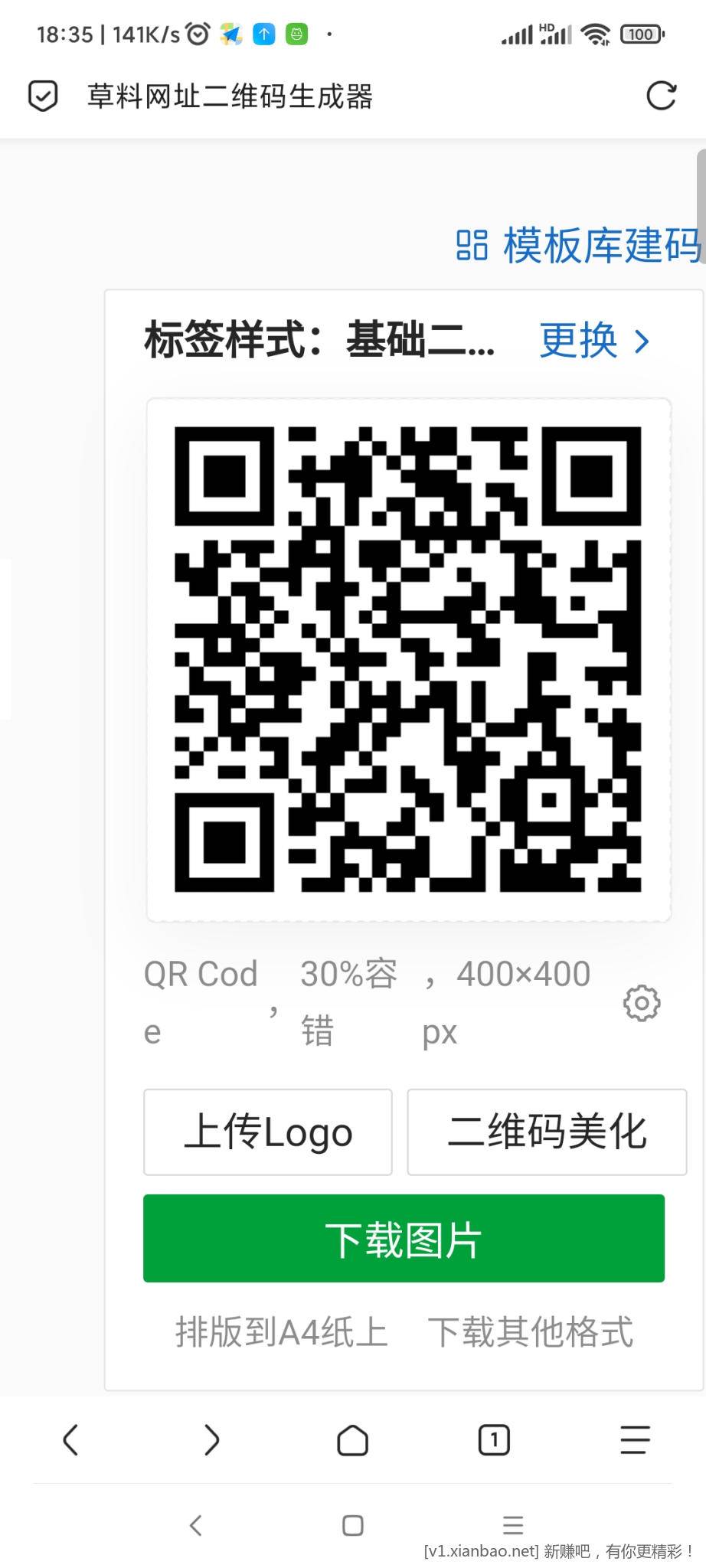Open QR code settings gear
The height and width of the screenshot is (1568, 706).
(642, 1003)
